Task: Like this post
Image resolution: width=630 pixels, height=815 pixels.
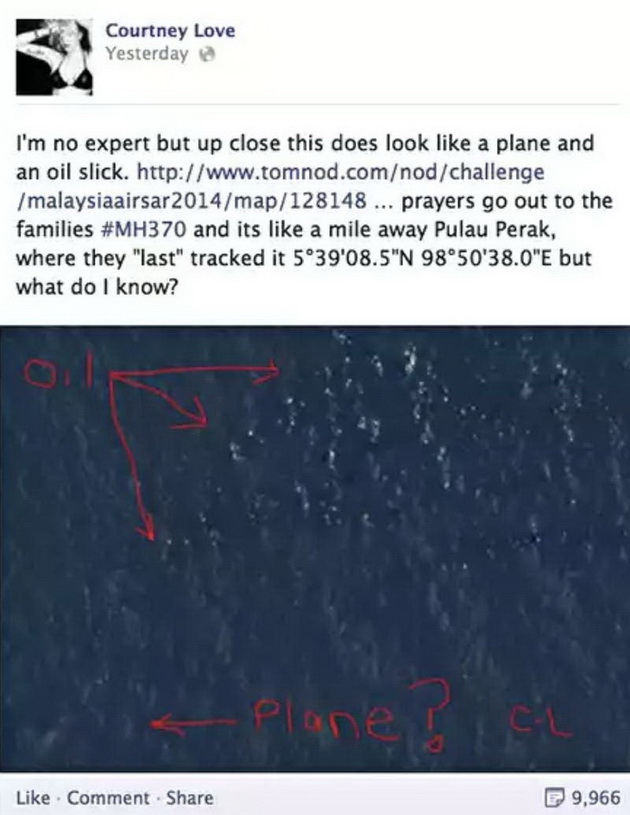Action: [32, 797]
